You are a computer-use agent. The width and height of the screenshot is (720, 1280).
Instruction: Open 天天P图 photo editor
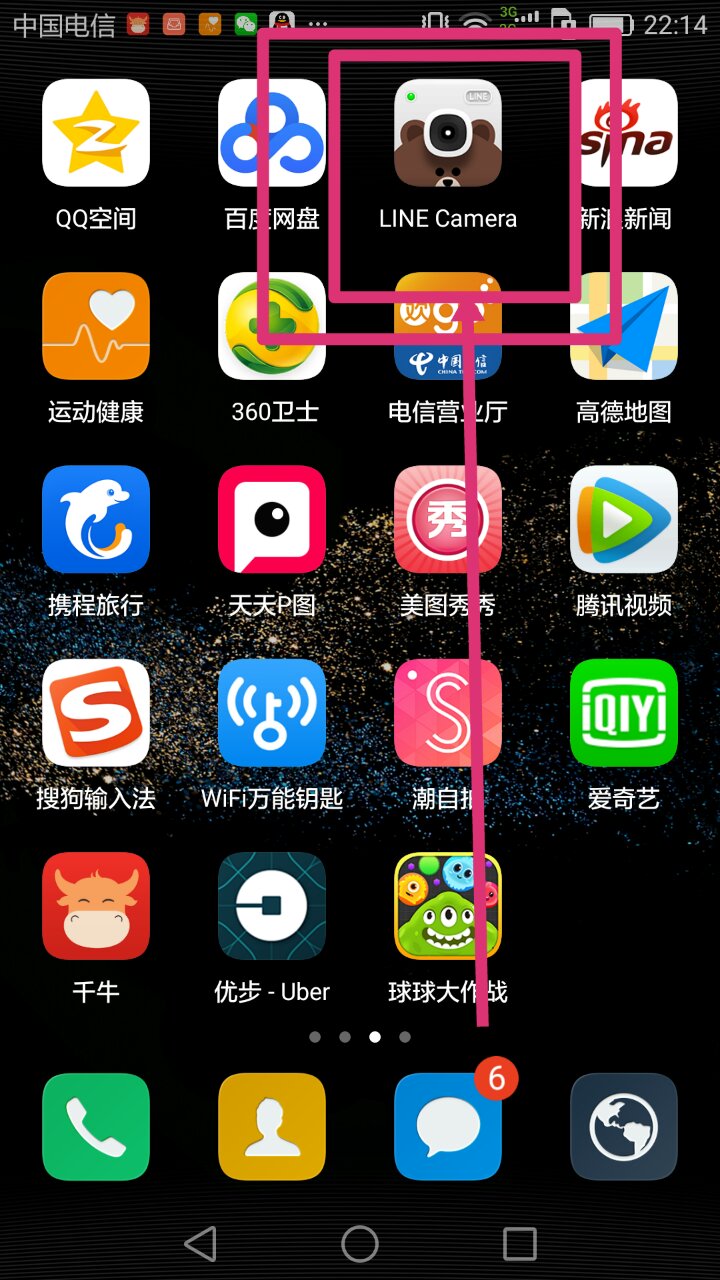[x=272, y=519]
